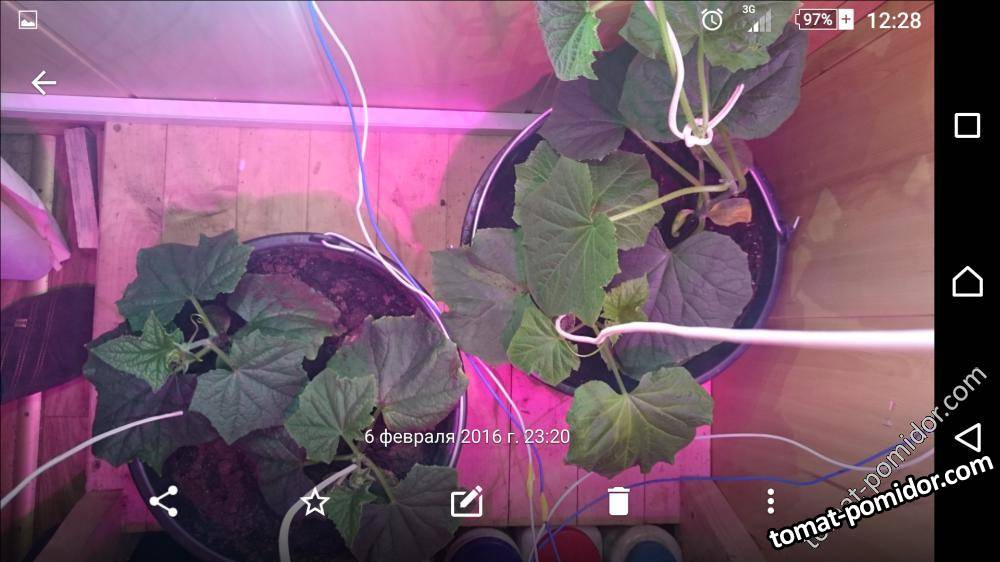Tap the system back triangle
1000x562 pixels.
967,437
